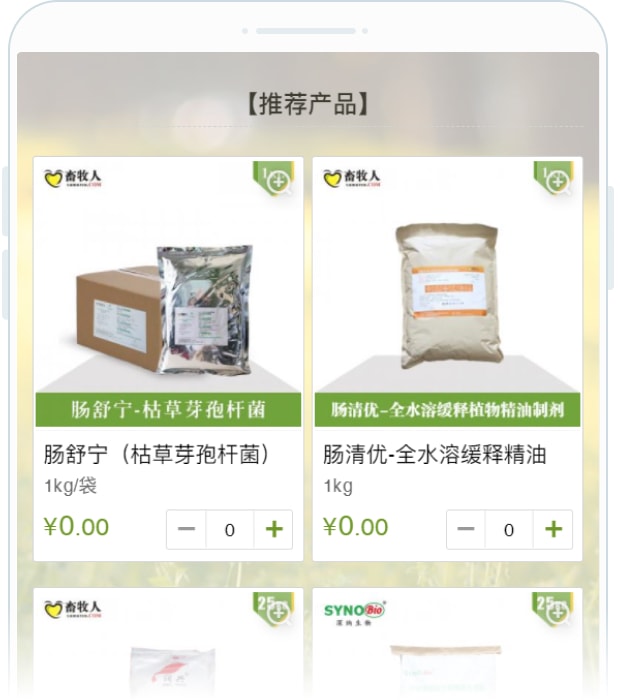Tap the magnifier badge on 肠清优 image

555,180
